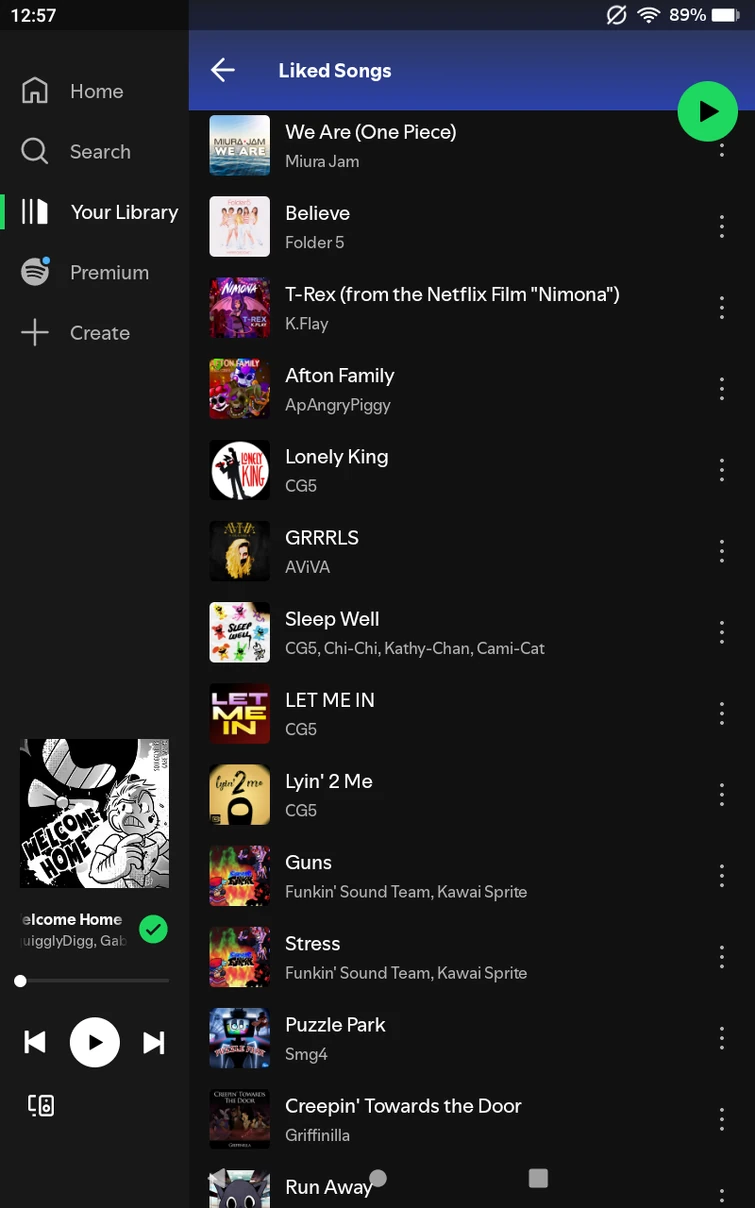Screen dimensions: 755x1208
Task: Play Lonely King by CG5
Action: (x=400, y=470)
